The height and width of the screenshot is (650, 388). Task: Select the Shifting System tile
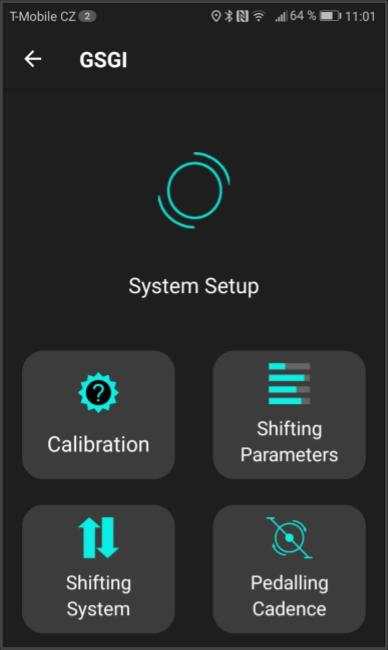[x=98, y=569]
